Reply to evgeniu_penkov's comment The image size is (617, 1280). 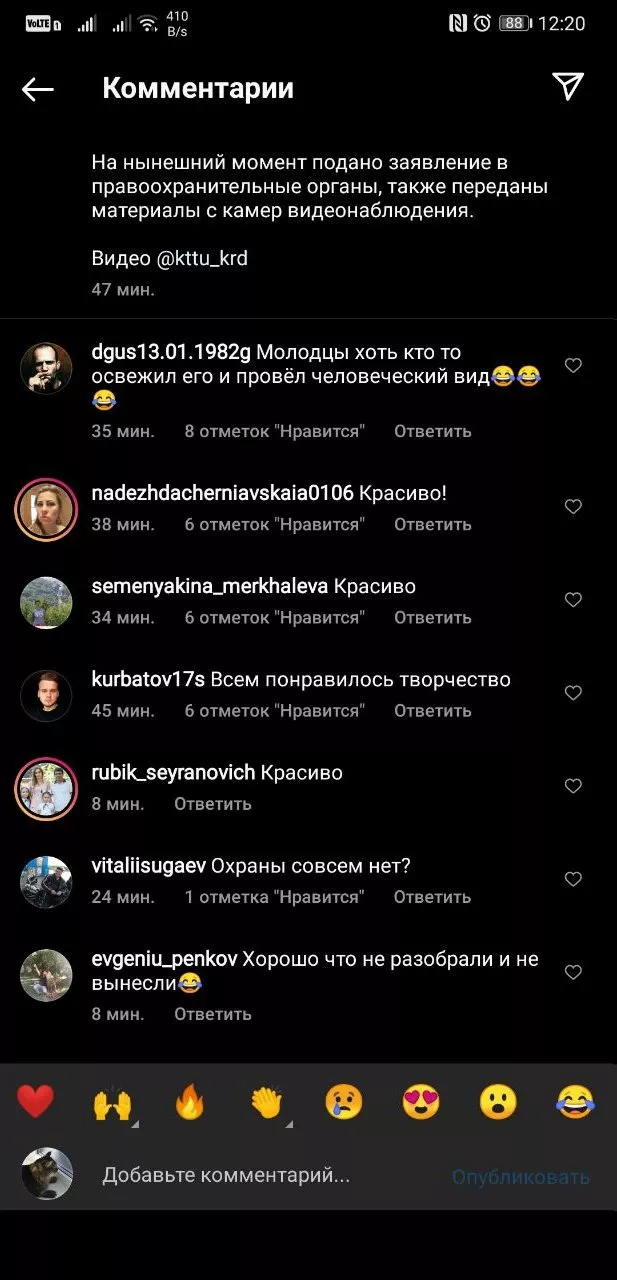point(212,1013)
